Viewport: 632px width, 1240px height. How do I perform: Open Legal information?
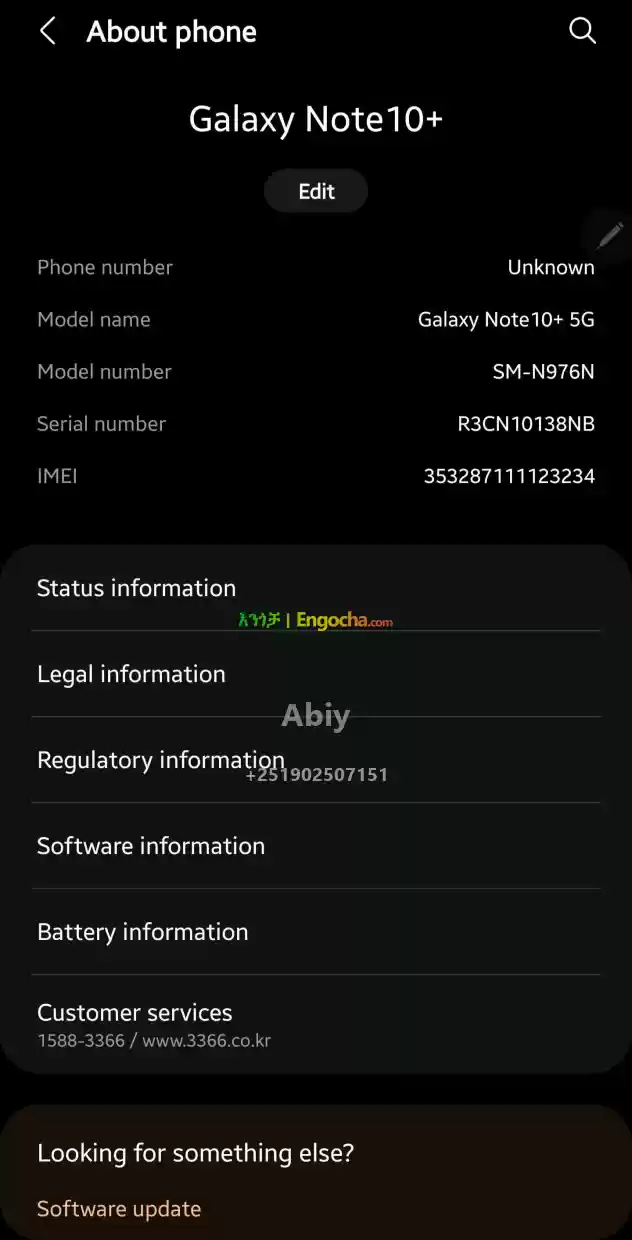click(x=316, y=674)
